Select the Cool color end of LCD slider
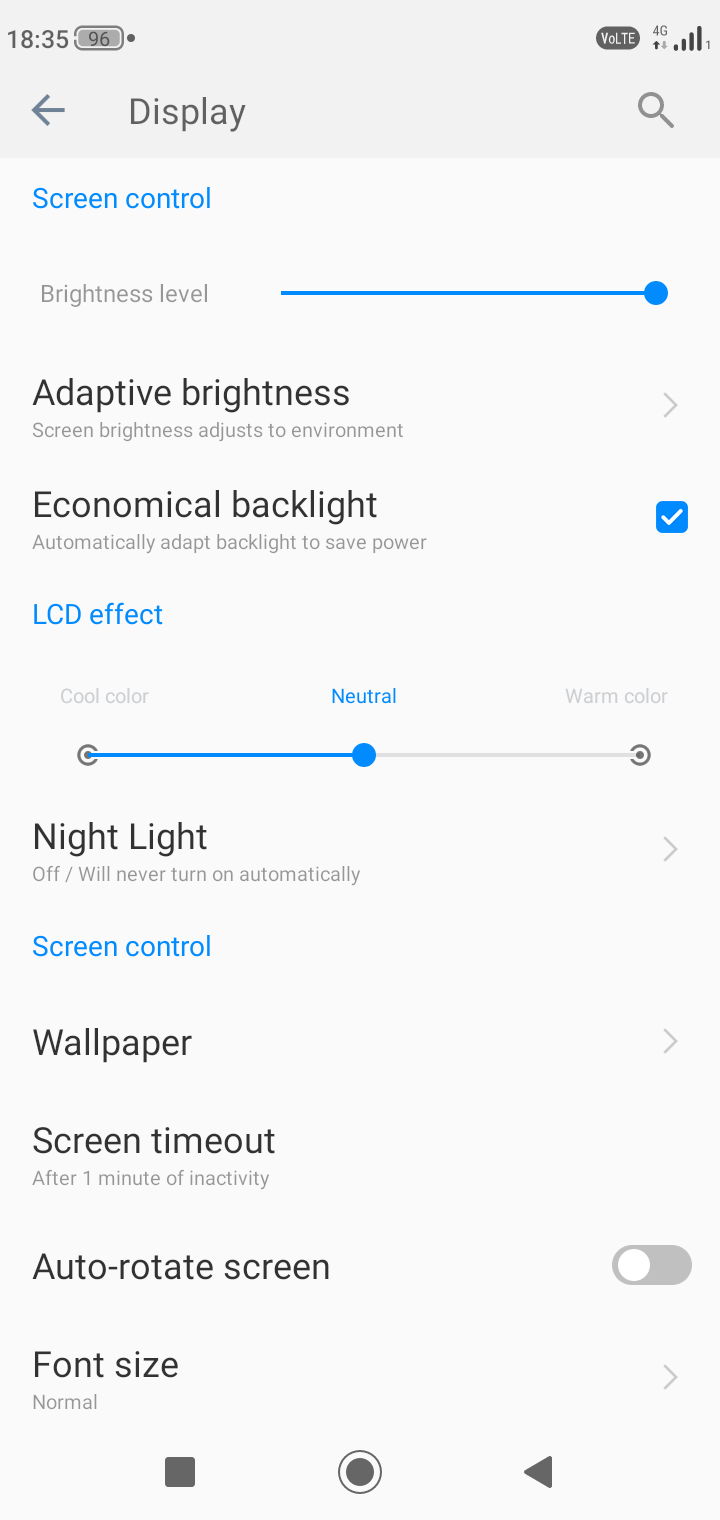720x1520 pixels. [88, 755]
